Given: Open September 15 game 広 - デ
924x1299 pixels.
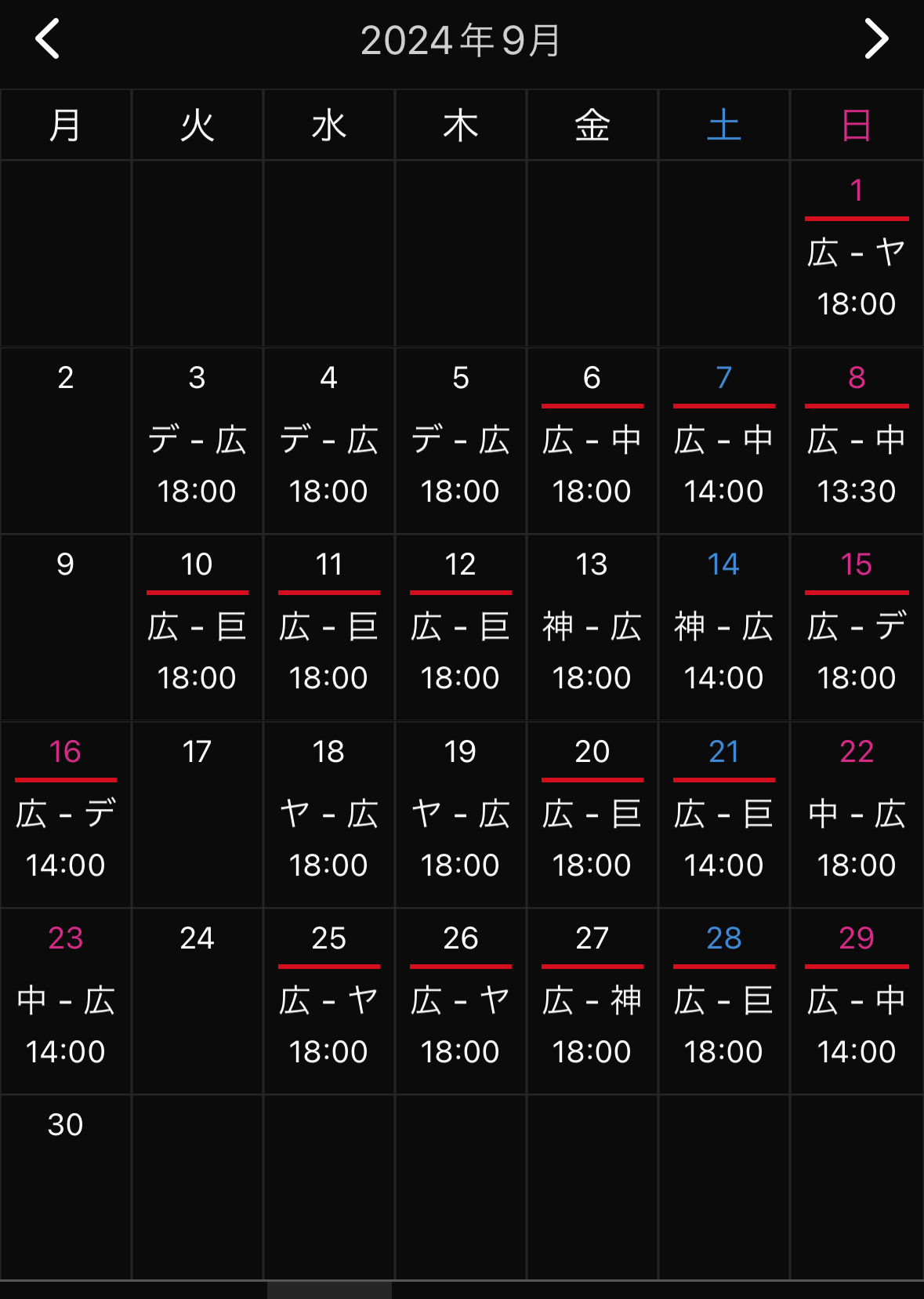Looking at the screenshot, I should click(857, 628).
